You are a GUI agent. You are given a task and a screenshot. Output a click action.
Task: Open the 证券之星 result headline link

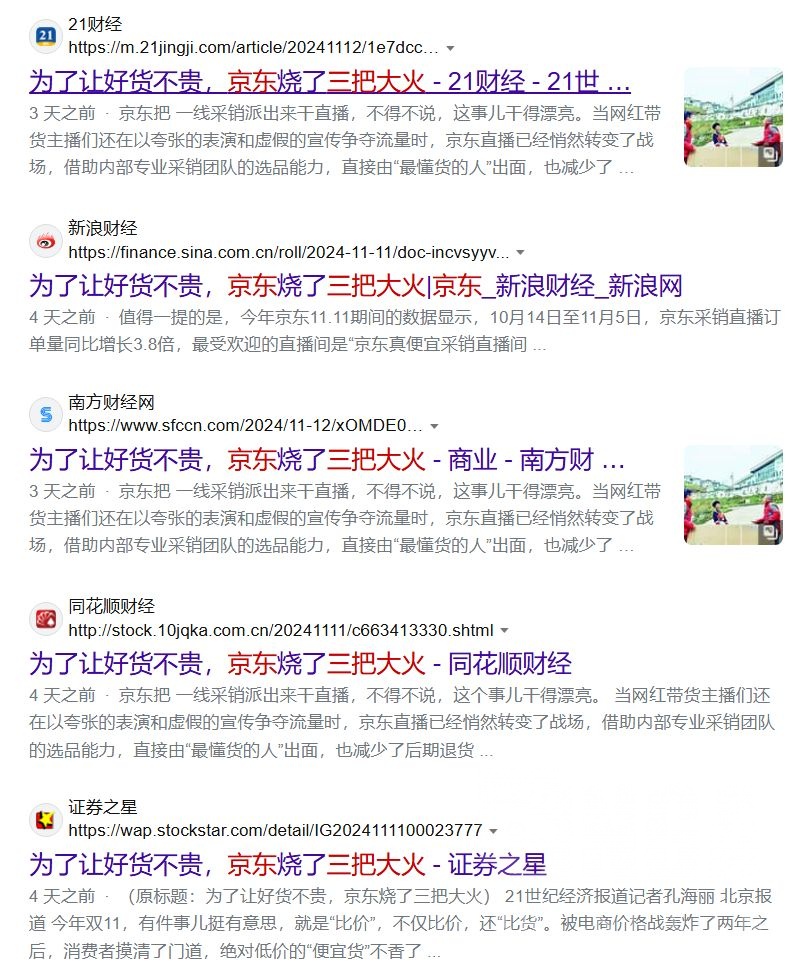[288, 865]
